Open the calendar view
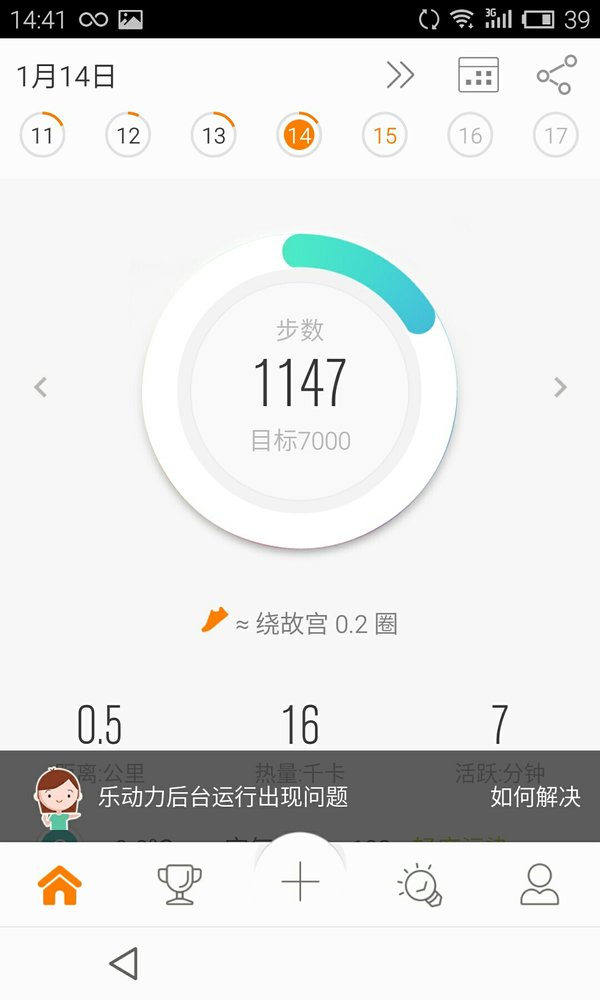The width and height of the screenshot is (600, 1000). coord(478,75)
